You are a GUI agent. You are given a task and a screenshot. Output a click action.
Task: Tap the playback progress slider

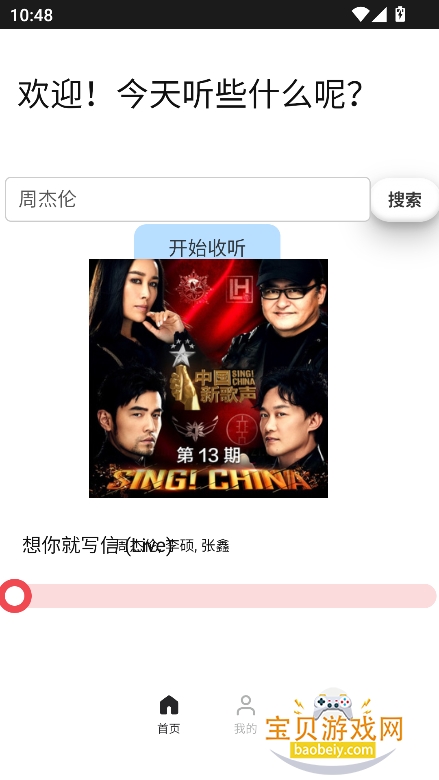219,595
